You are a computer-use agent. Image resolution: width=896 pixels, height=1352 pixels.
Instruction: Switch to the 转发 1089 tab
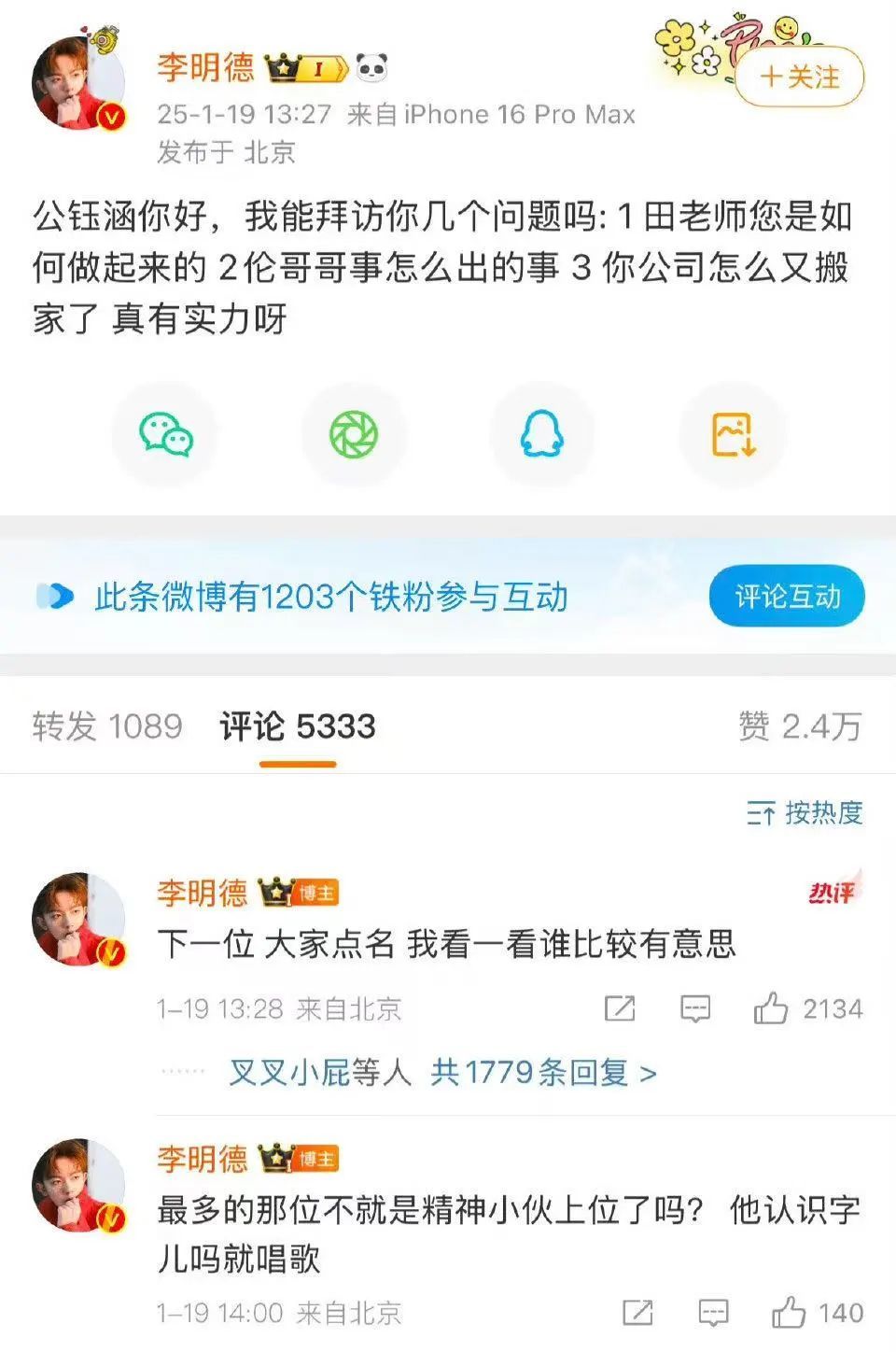coord(107,726)
